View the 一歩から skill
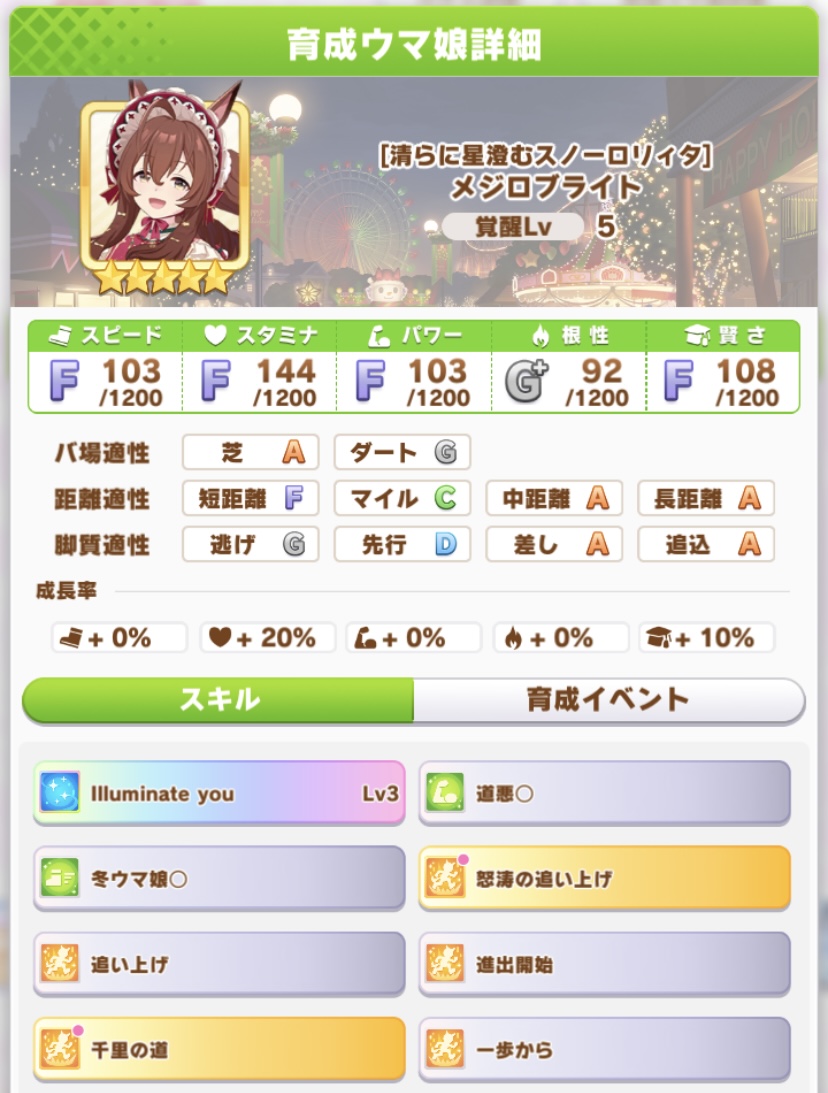This screenshot has height=1093, width=828. pos(604,1049)
